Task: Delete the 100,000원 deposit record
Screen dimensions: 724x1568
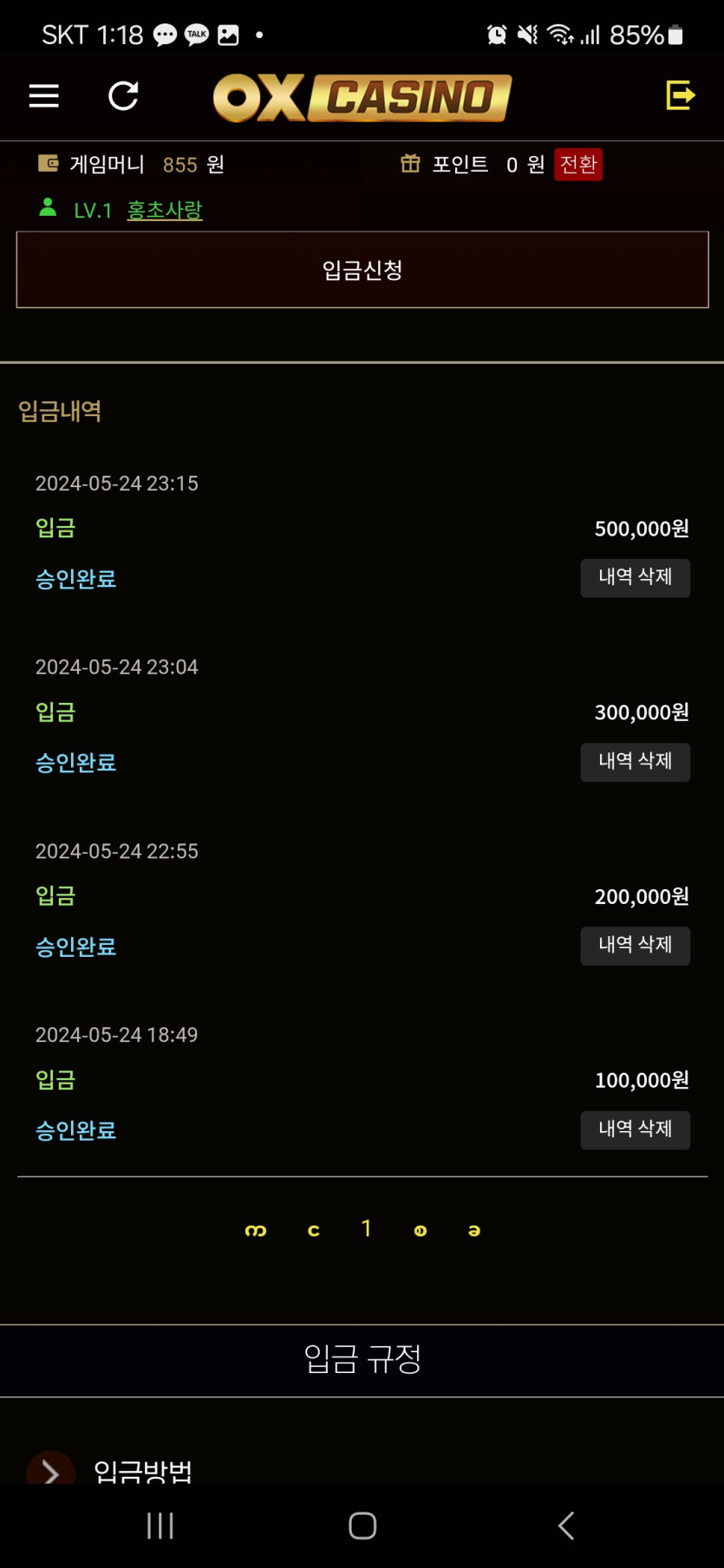Action: click(635, 1129)
